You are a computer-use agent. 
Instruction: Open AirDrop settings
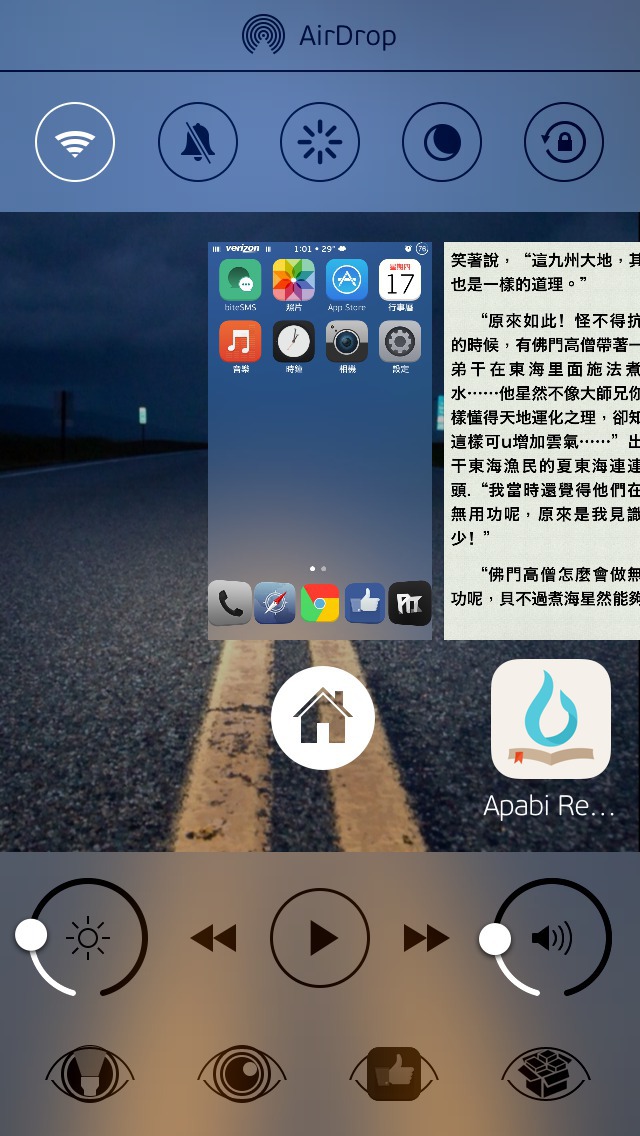click(320, 35)
